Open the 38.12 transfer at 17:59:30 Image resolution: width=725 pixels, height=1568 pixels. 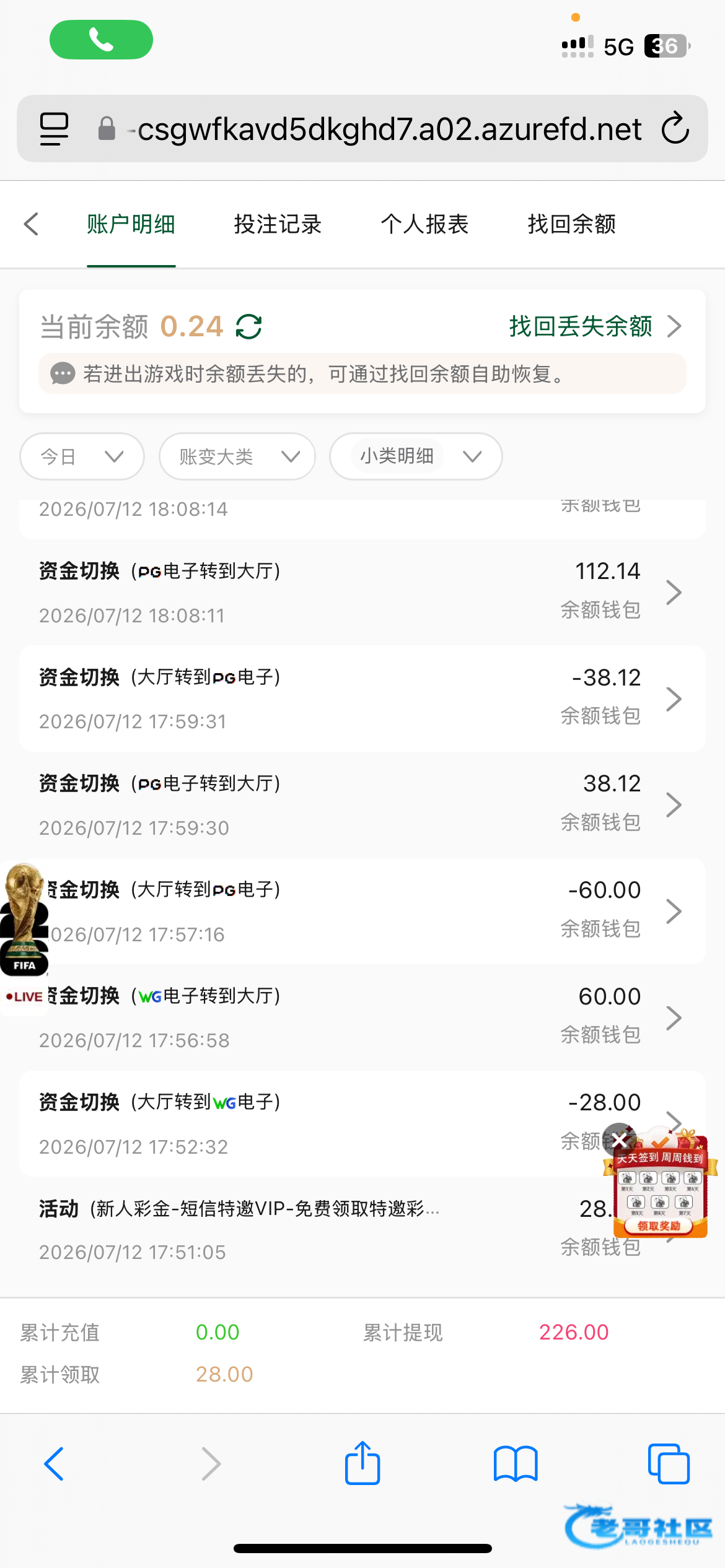[362, 805]
